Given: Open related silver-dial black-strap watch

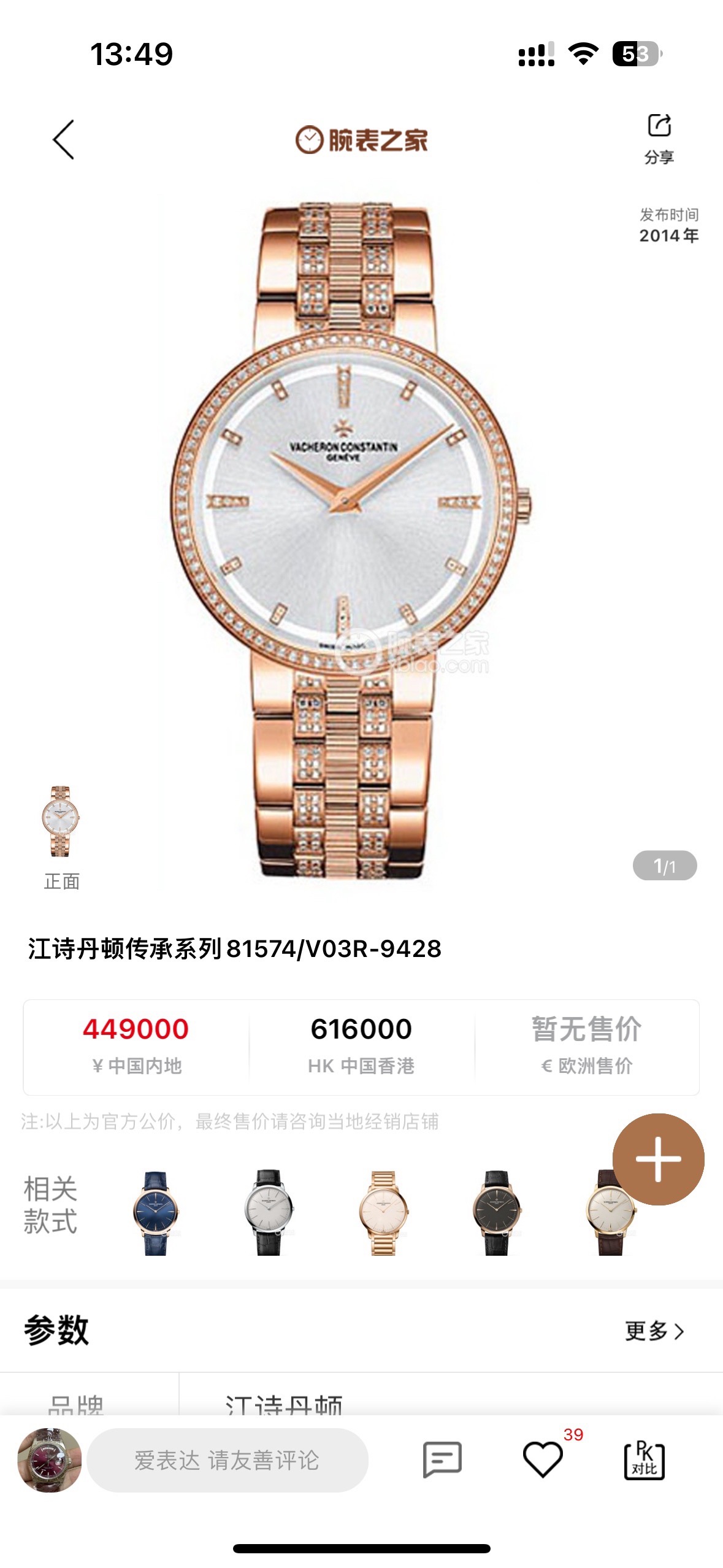Looking at the screenshot, I should click(269, 1212).
